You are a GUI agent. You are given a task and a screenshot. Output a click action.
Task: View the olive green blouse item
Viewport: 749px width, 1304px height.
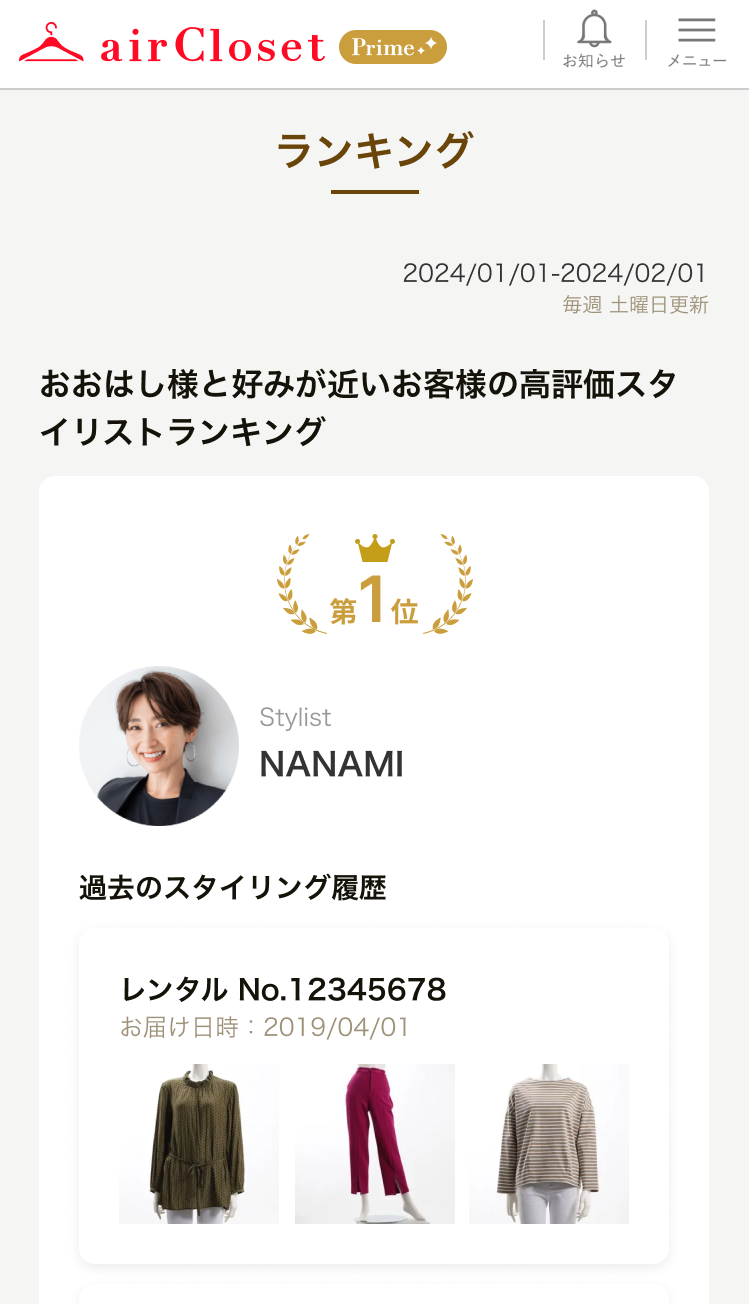coord(199,1143)
